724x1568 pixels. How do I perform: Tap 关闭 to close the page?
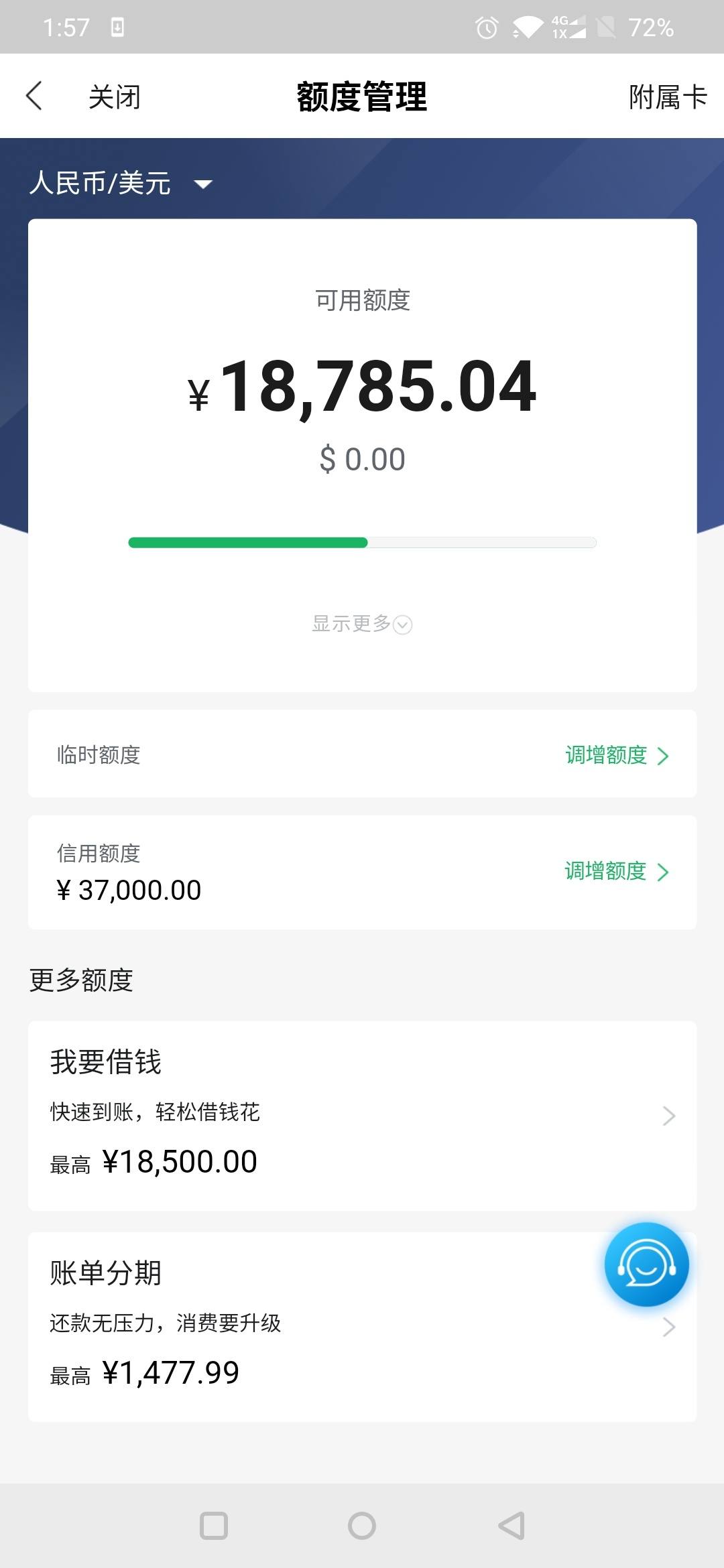click(x=115, y=96)
